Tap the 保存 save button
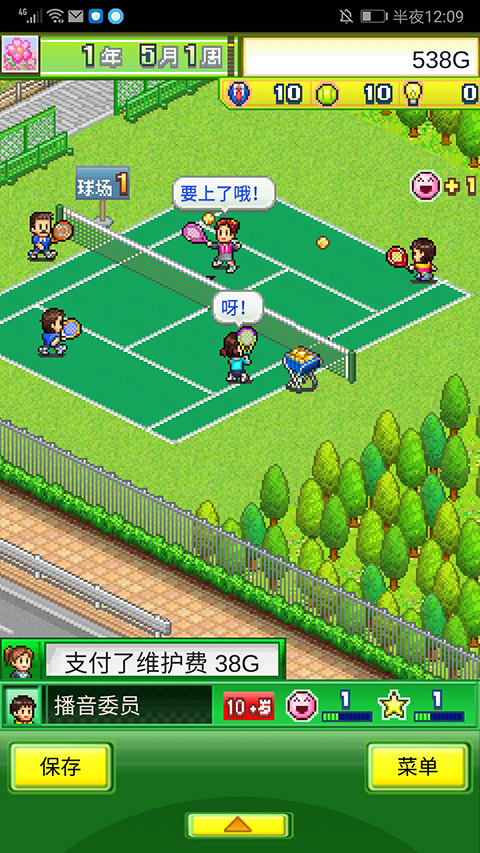The height and width of the screenshot is (853, 480). tap(60, 767)
